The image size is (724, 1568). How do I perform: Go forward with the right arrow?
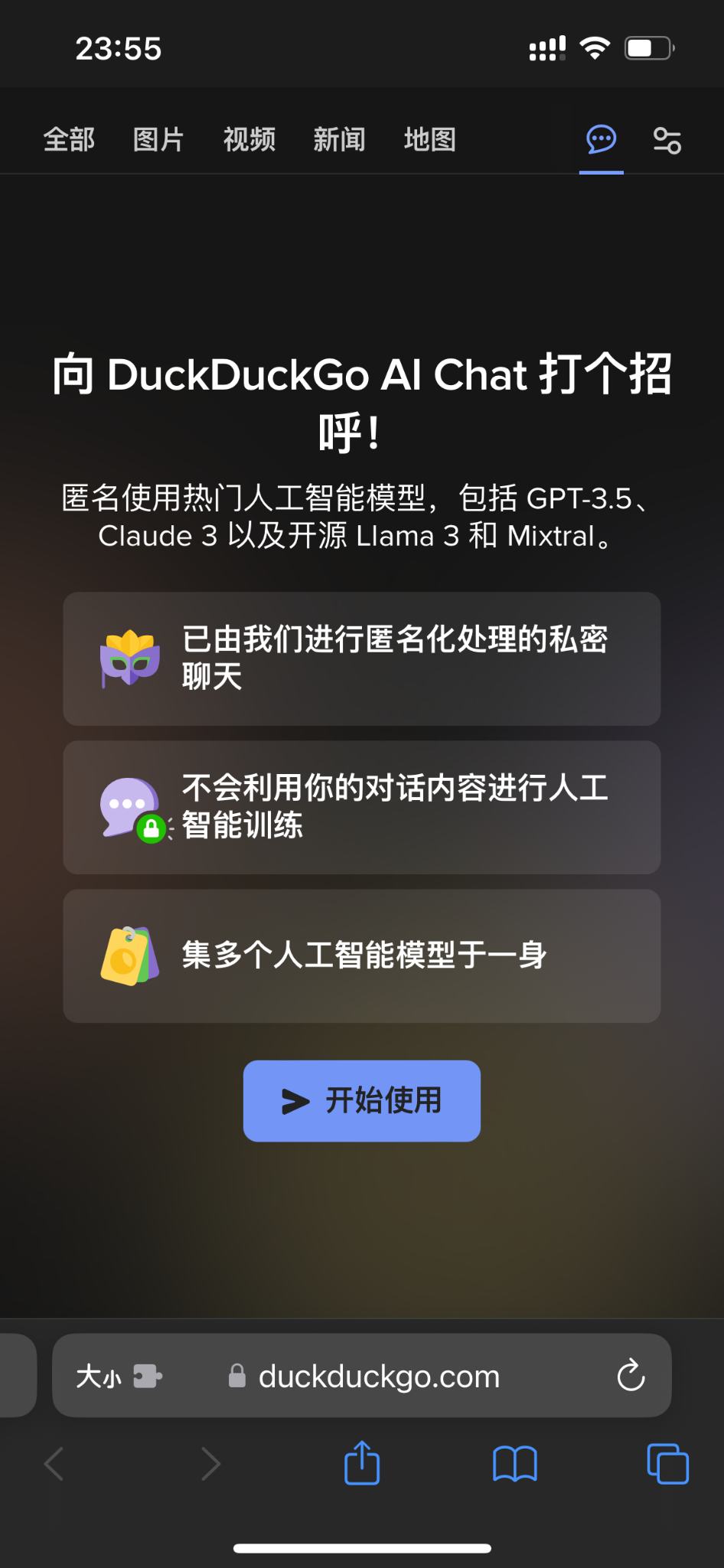[211, 1462]
